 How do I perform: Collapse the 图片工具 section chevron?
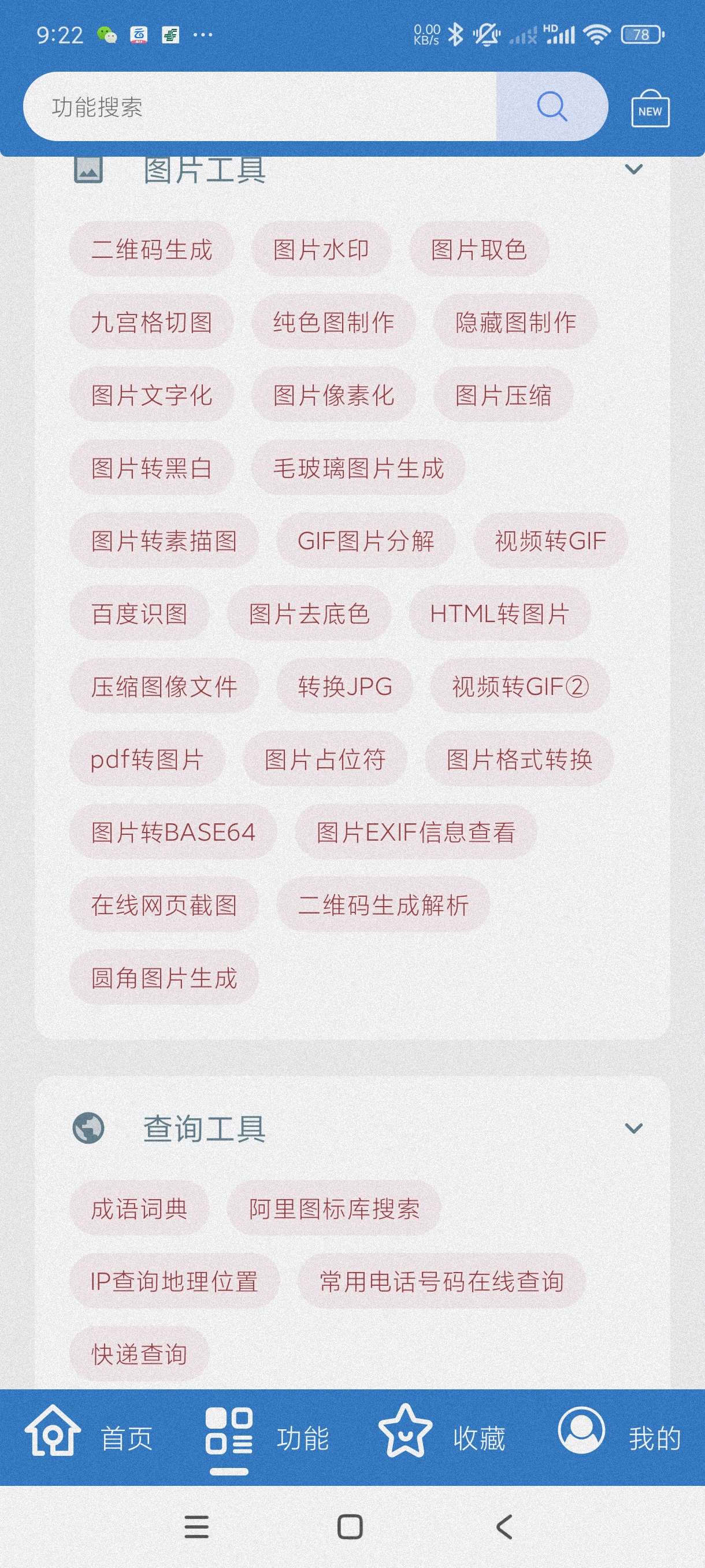[633, 169]
